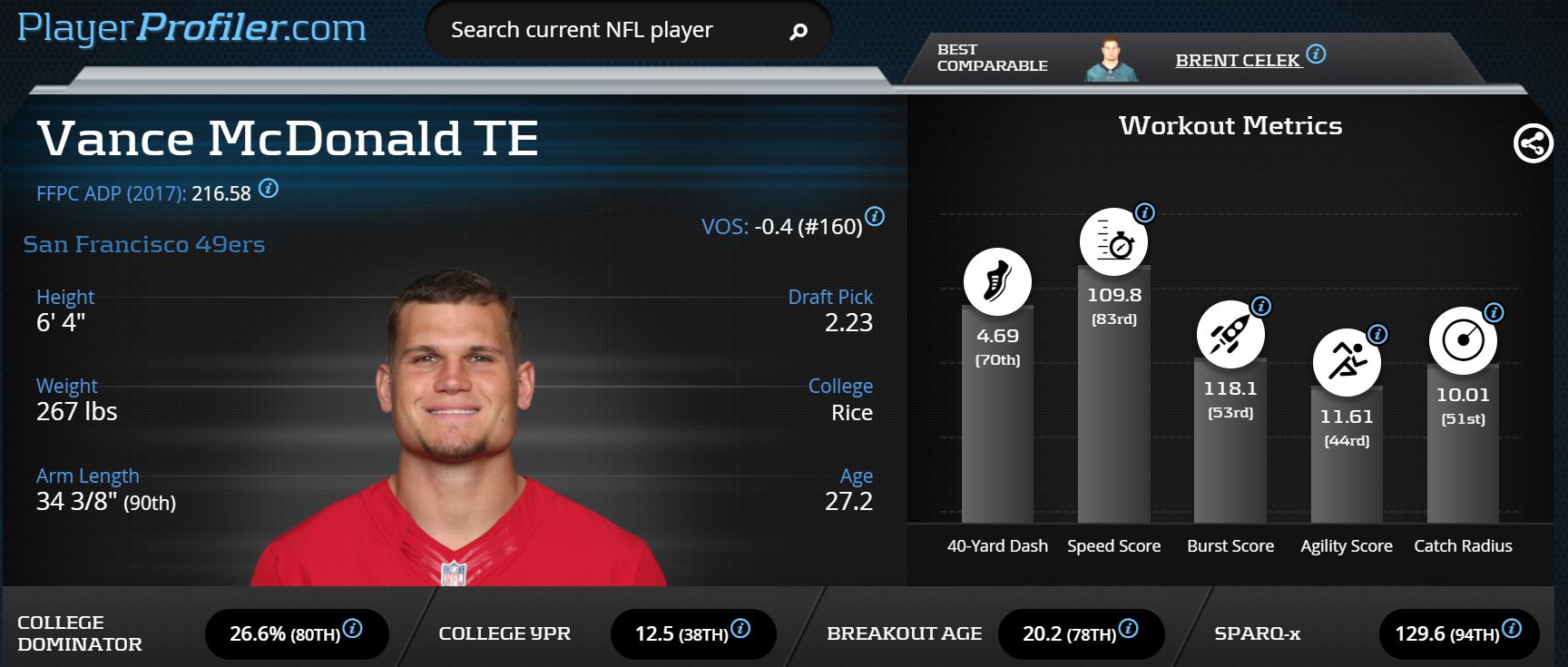Open Burst Score info icon
The width and height of the screenshot is (1568, 667).
tap(1261, 306)
